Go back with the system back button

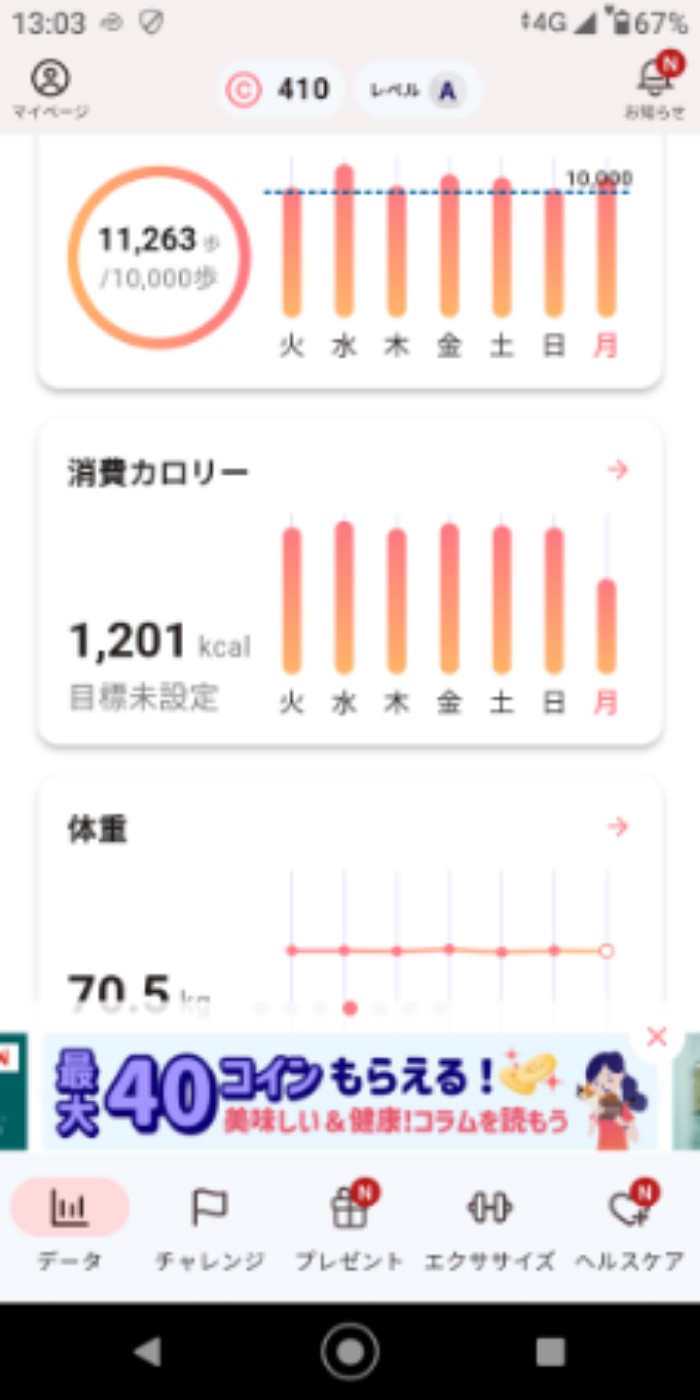(x=148, y=1352)
